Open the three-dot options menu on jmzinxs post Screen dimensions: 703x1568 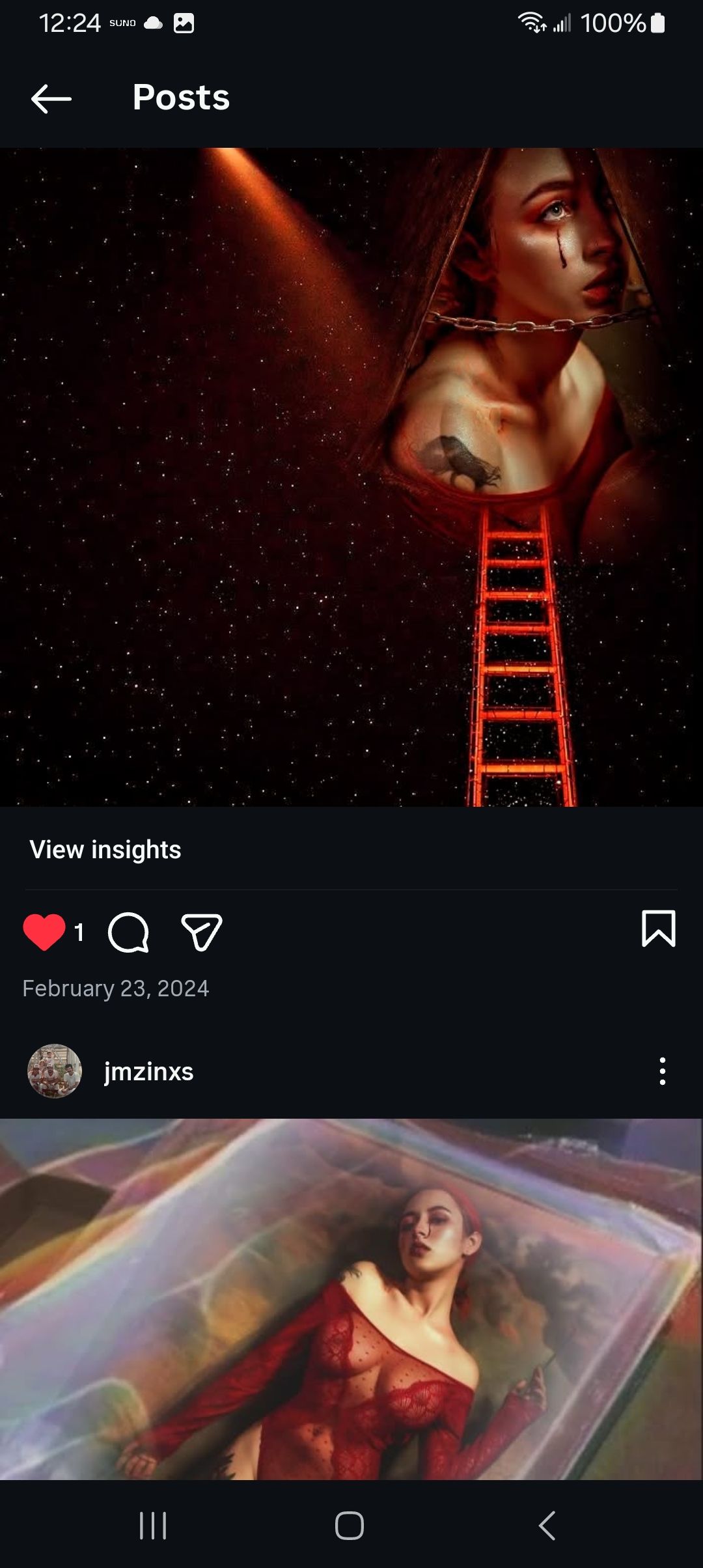(x=662, y=1072)
